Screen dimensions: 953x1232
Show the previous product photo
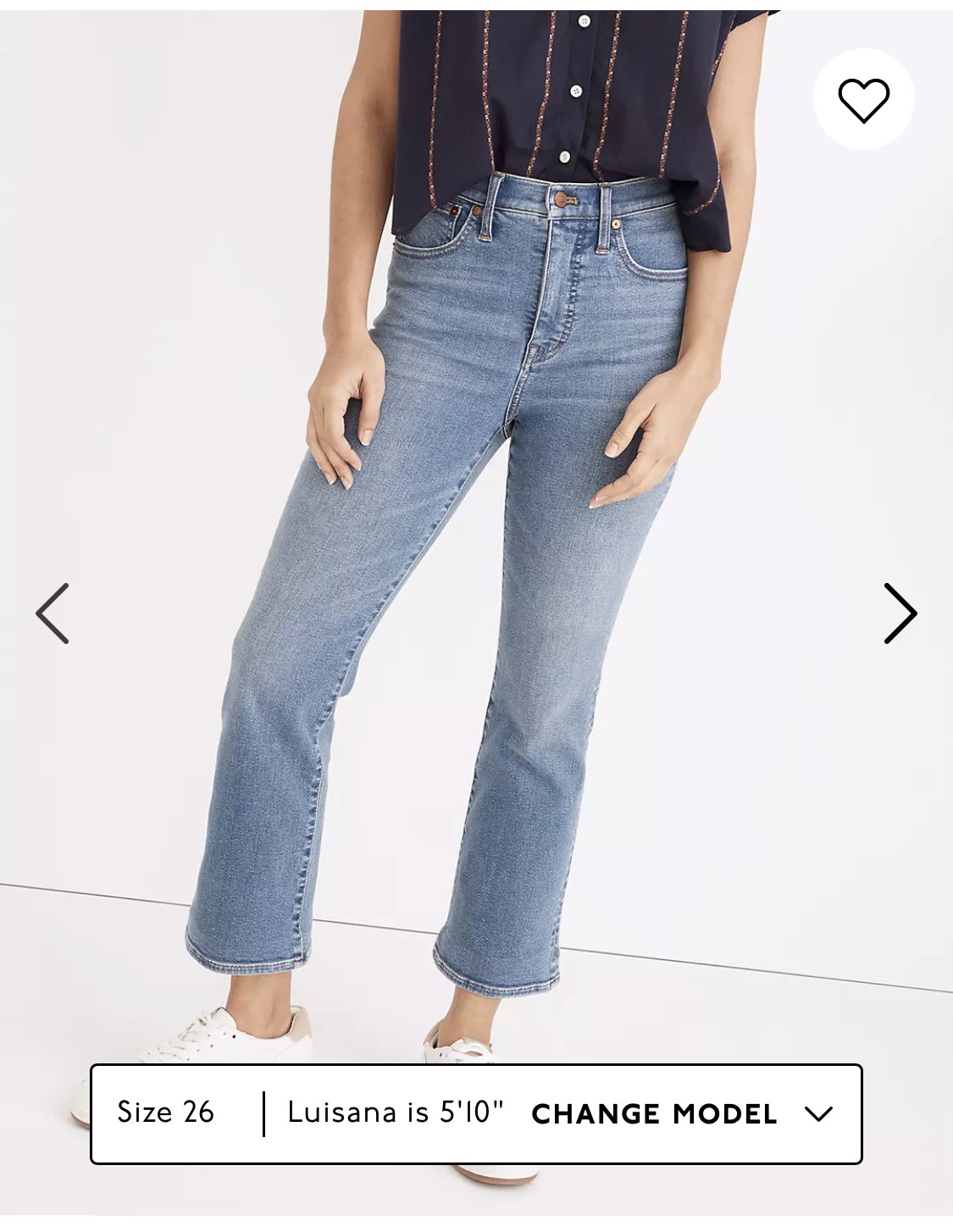point(53,613)
